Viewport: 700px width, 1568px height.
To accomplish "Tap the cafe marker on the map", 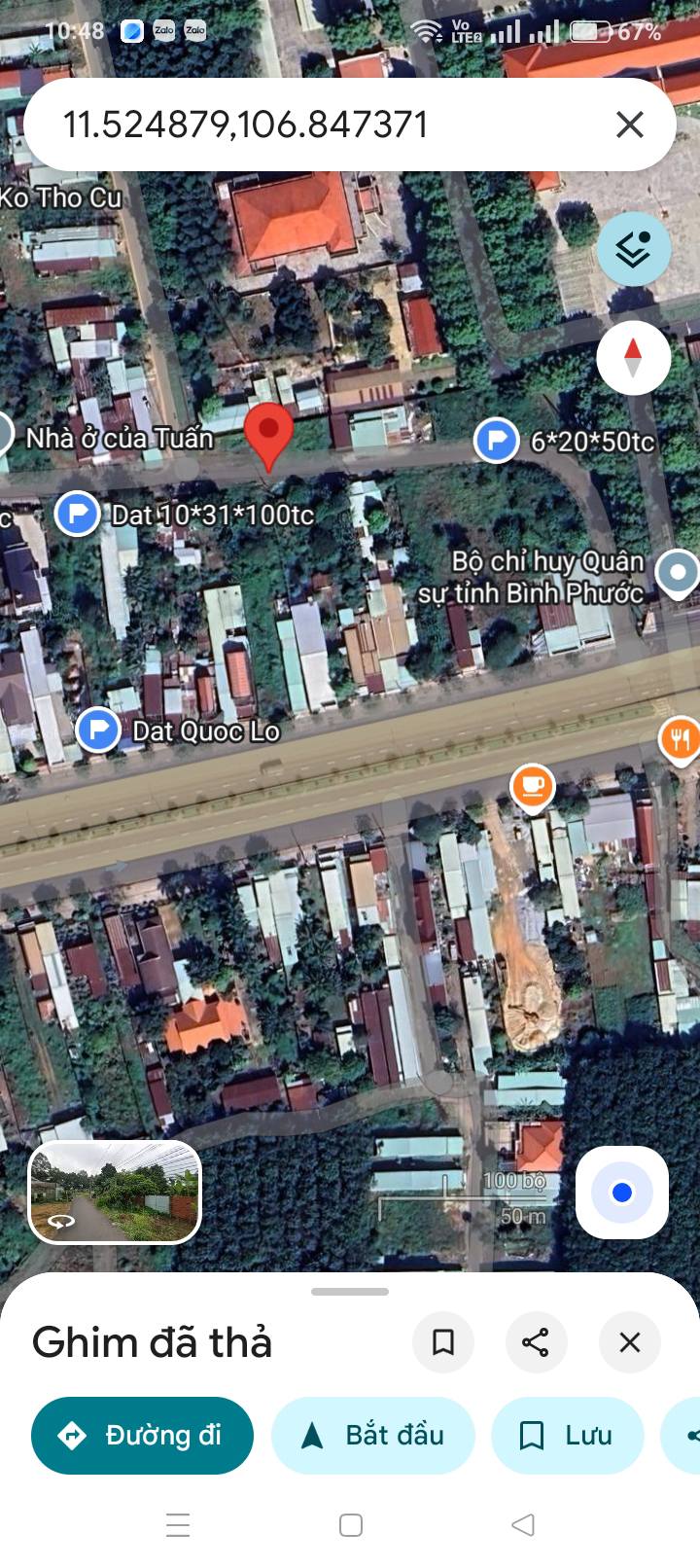I will point(533,787).
